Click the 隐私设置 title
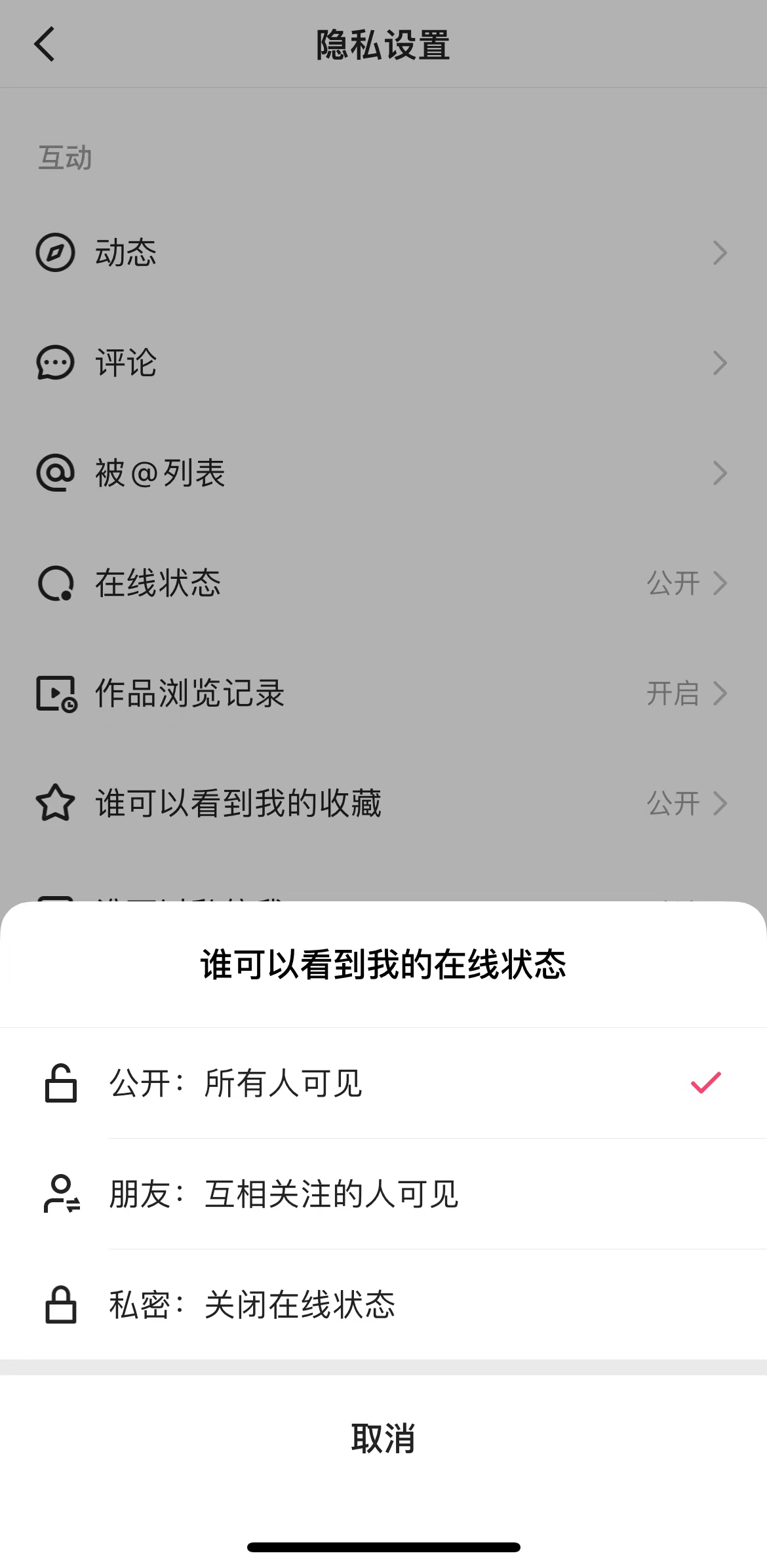This screenshot has height=1568, width=767. tap(383, 45)
